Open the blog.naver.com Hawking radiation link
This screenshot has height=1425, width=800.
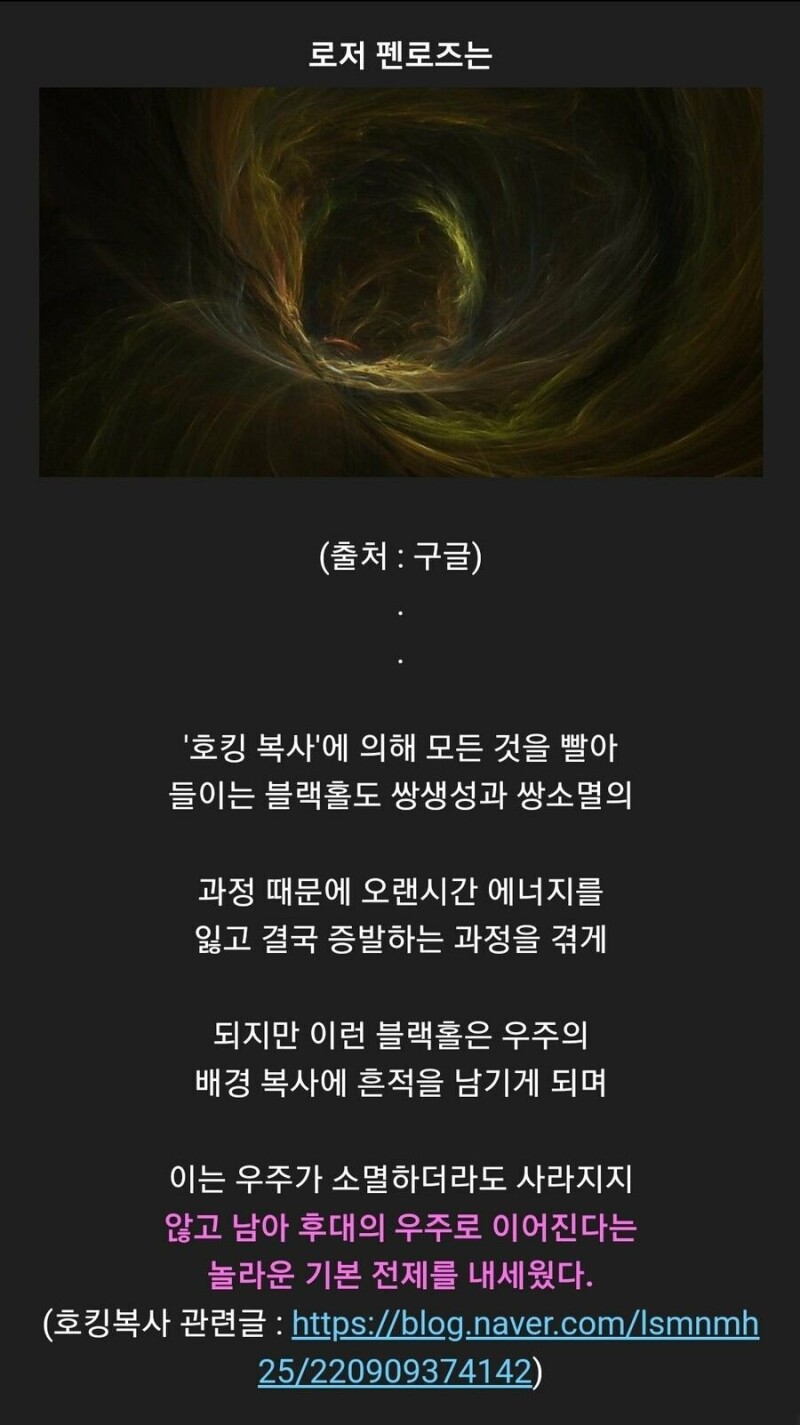[x=525, y=1326]
